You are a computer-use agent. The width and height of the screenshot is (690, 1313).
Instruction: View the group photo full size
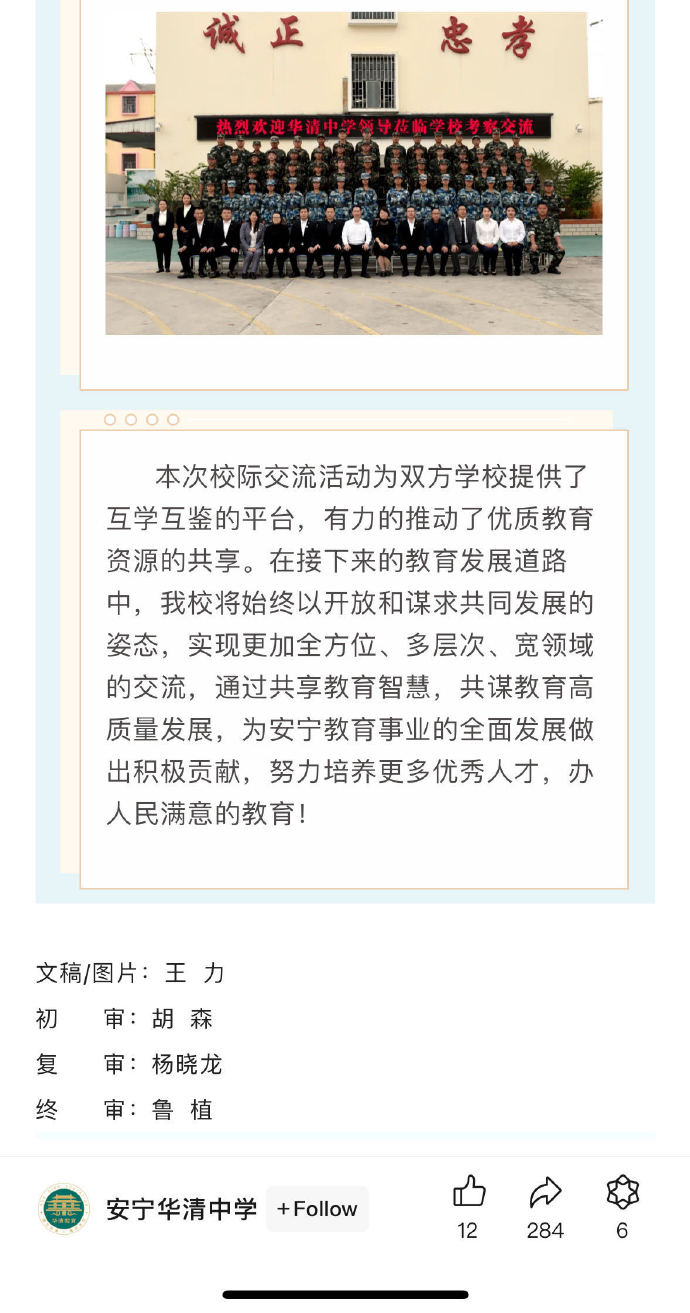pyautogui.click(x=353, y=173)
